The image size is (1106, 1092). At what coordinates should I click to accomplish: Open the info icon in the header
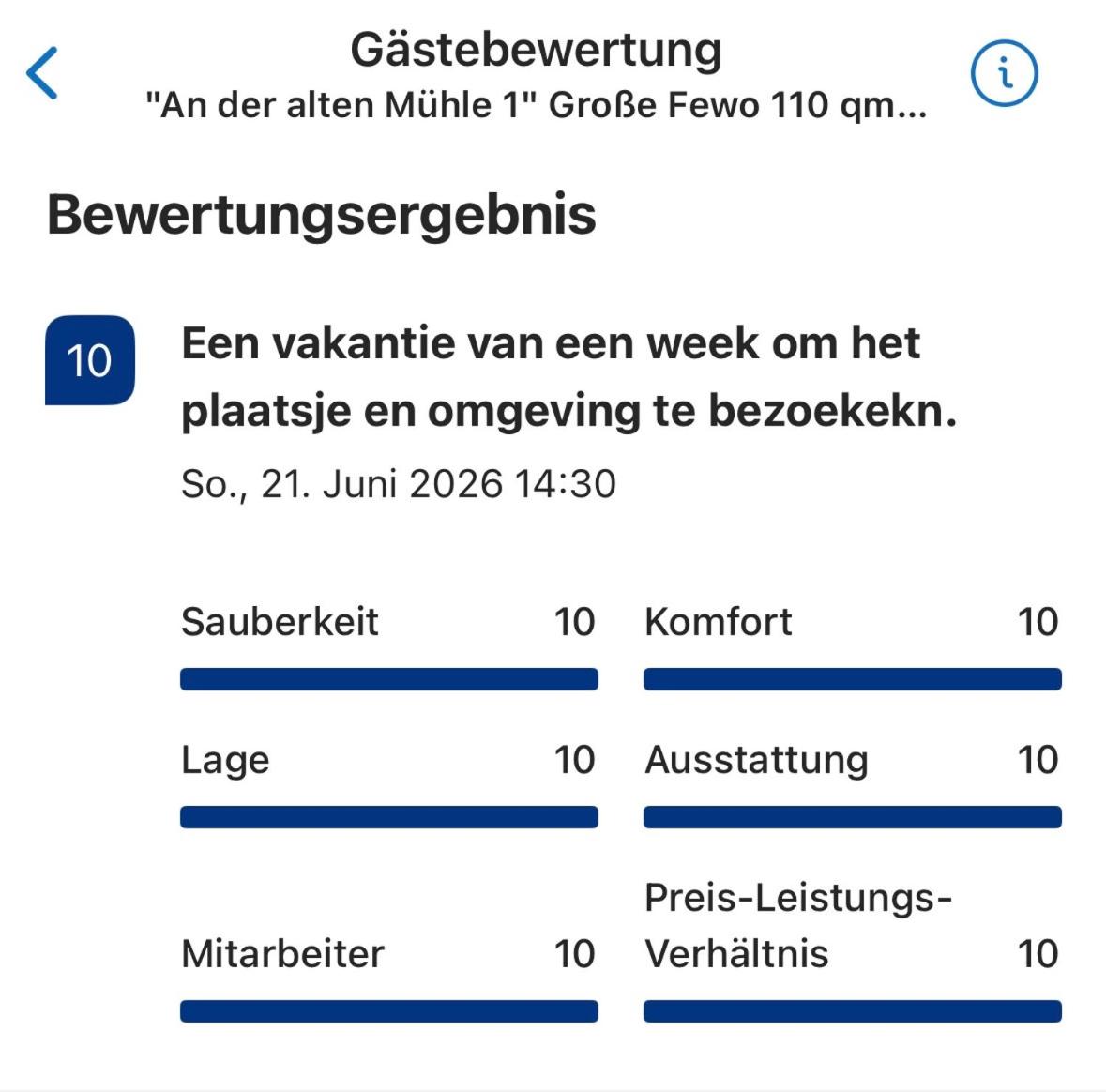1004,72
